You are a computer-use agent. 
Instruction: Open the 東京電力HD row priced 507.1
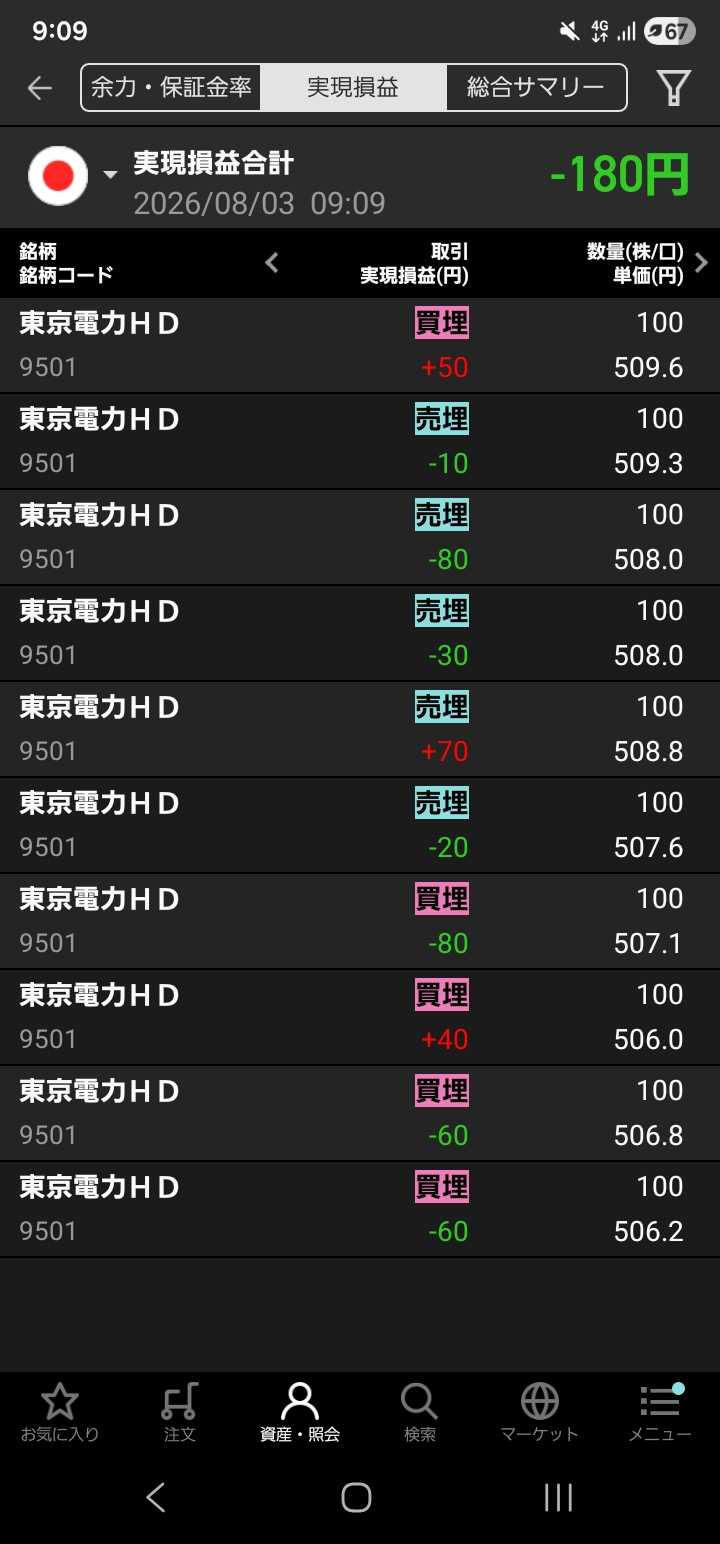click(360, 921)
